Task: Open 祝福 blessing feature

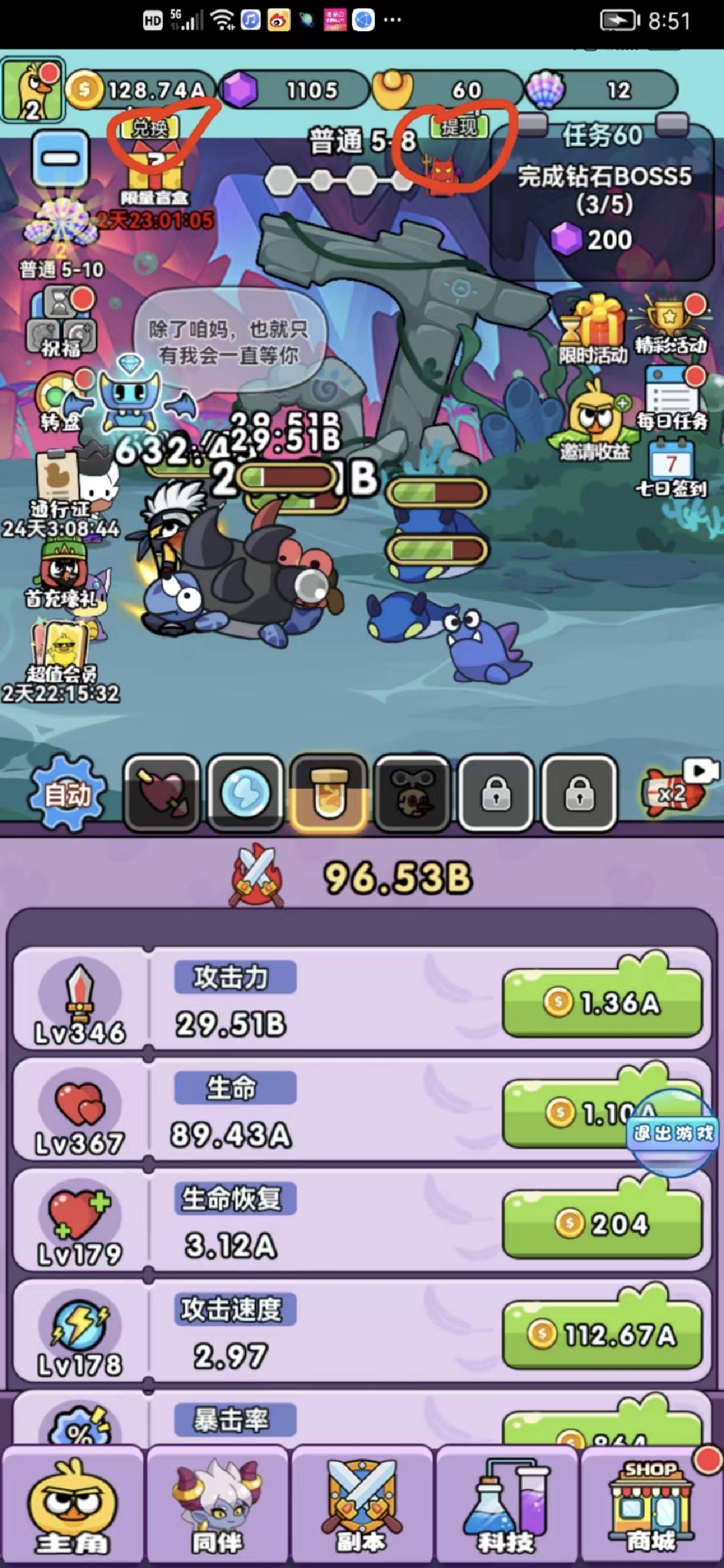Action: pos(61,321)
